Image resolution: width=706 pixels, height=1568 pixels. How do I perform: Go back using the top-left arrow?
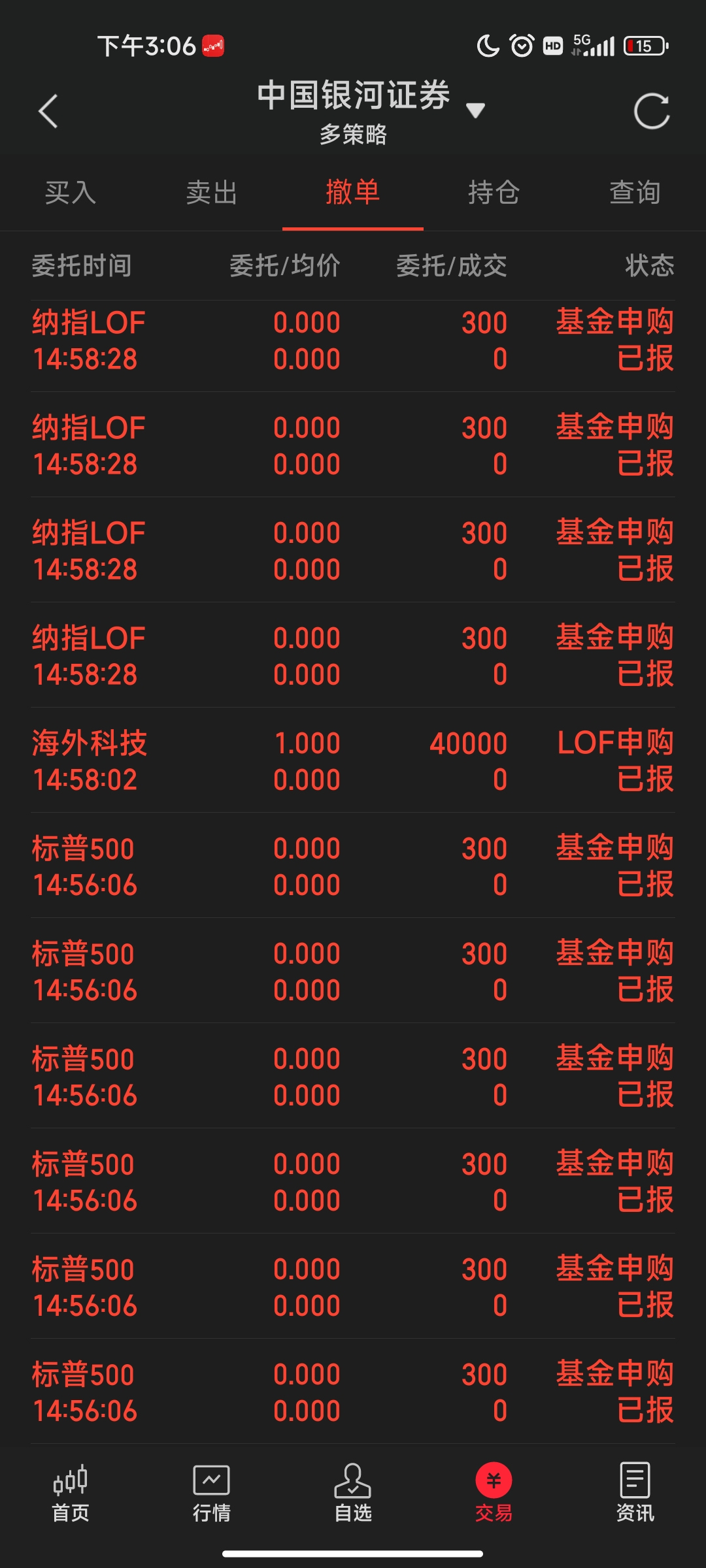[x=48, y=111]
